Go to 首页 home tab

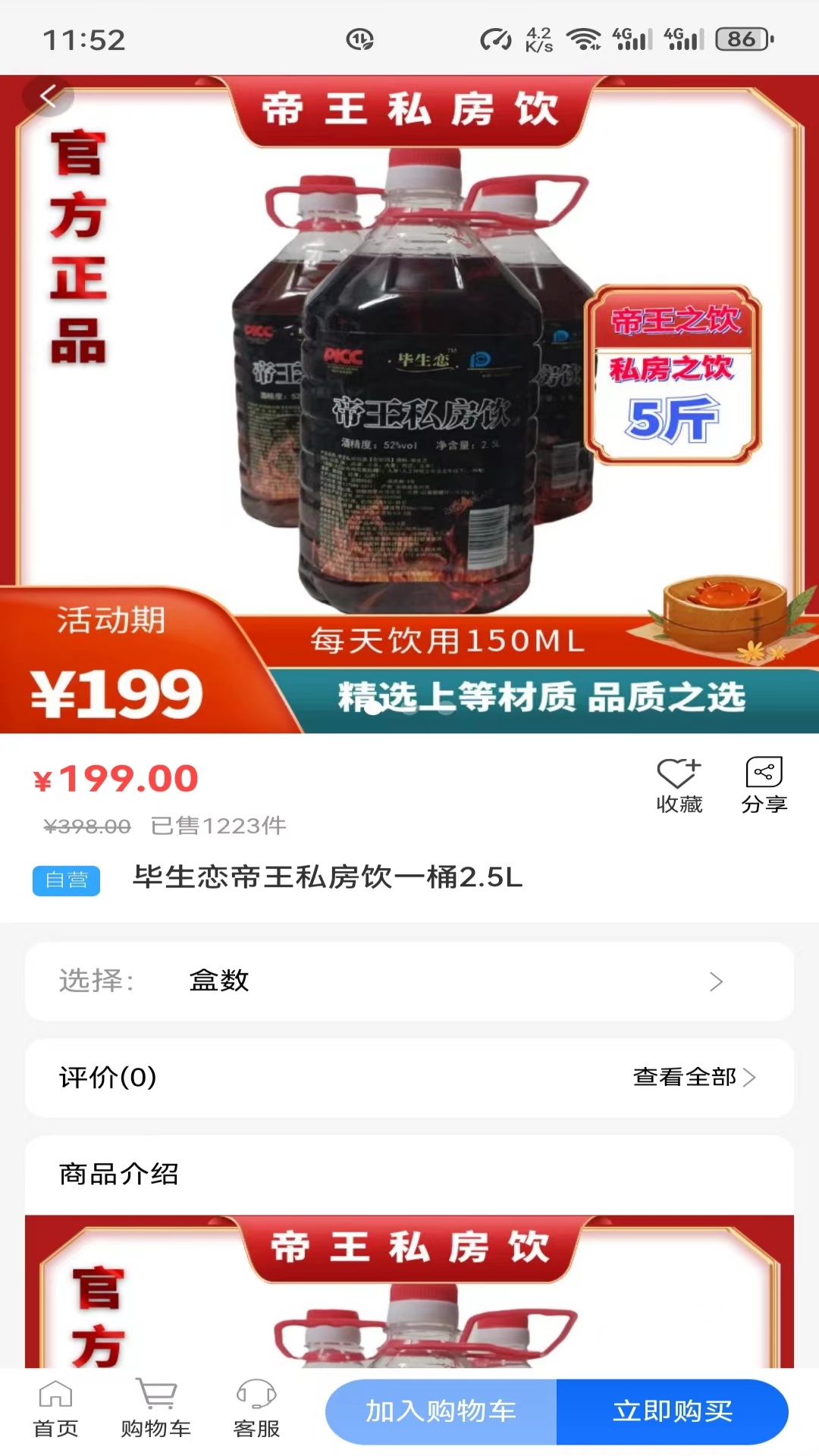(x=55, y=1409)
